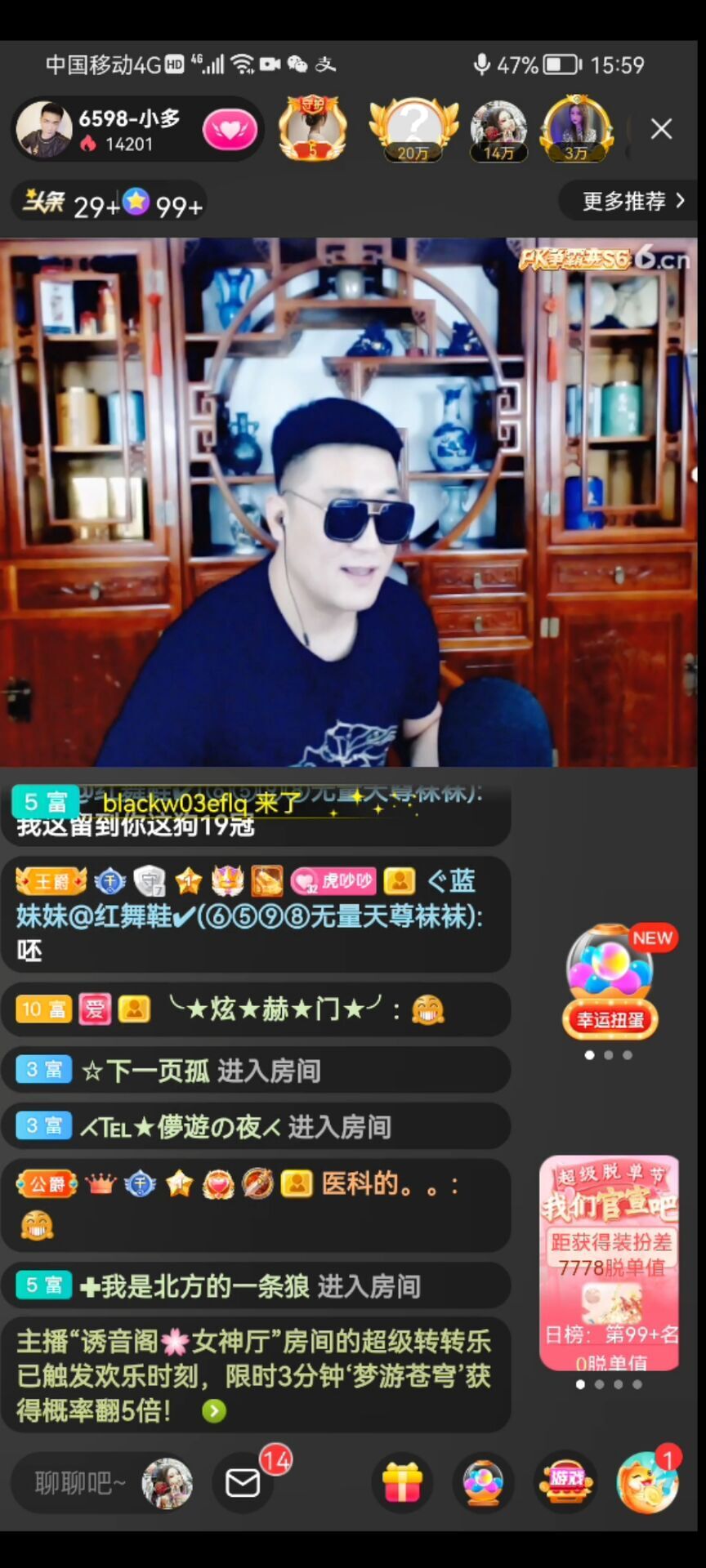Open streamer 6598-小多's profile
This screenshot has height=1568, width=706.
pos(46,129)
